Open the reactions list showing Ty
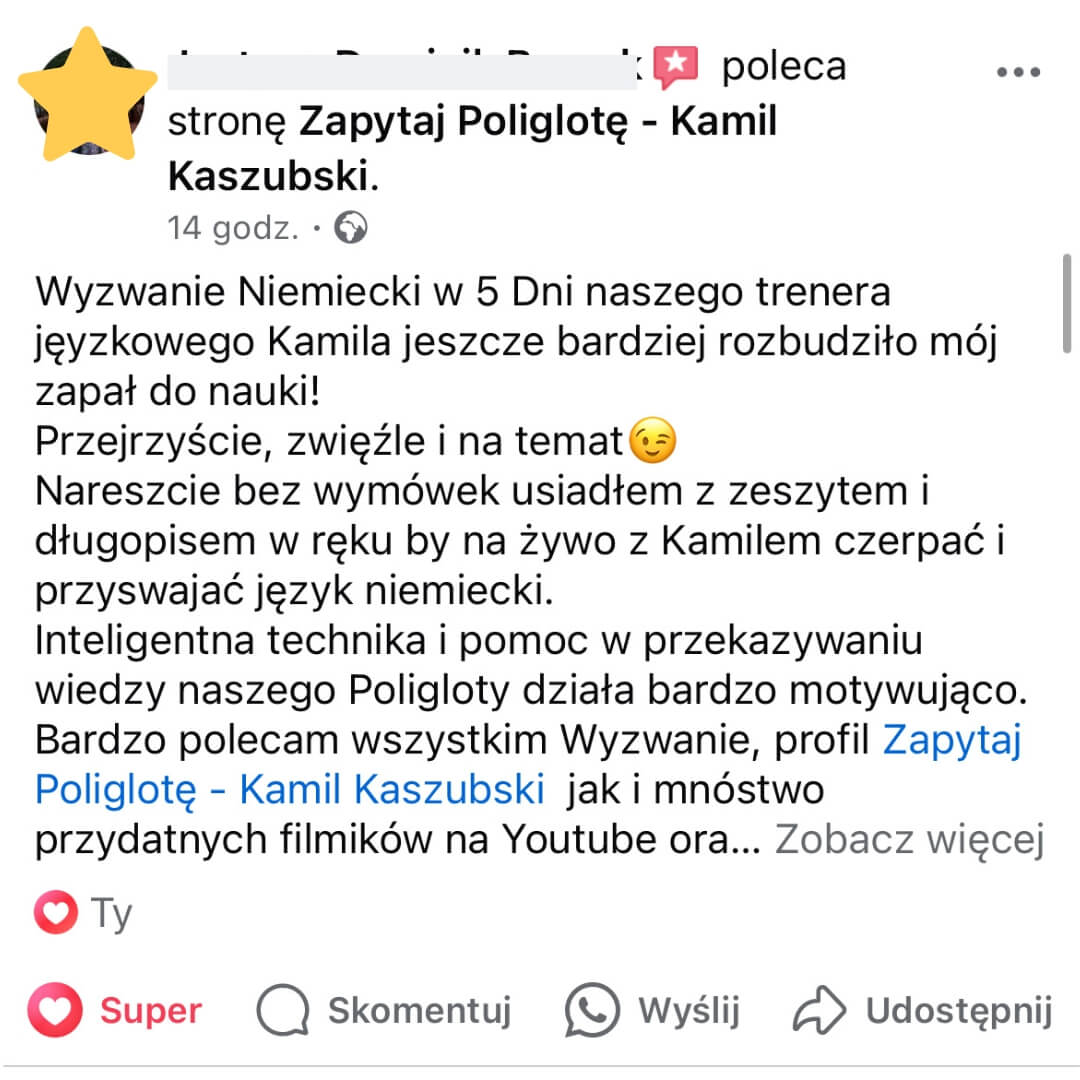 tap(83, 913)
